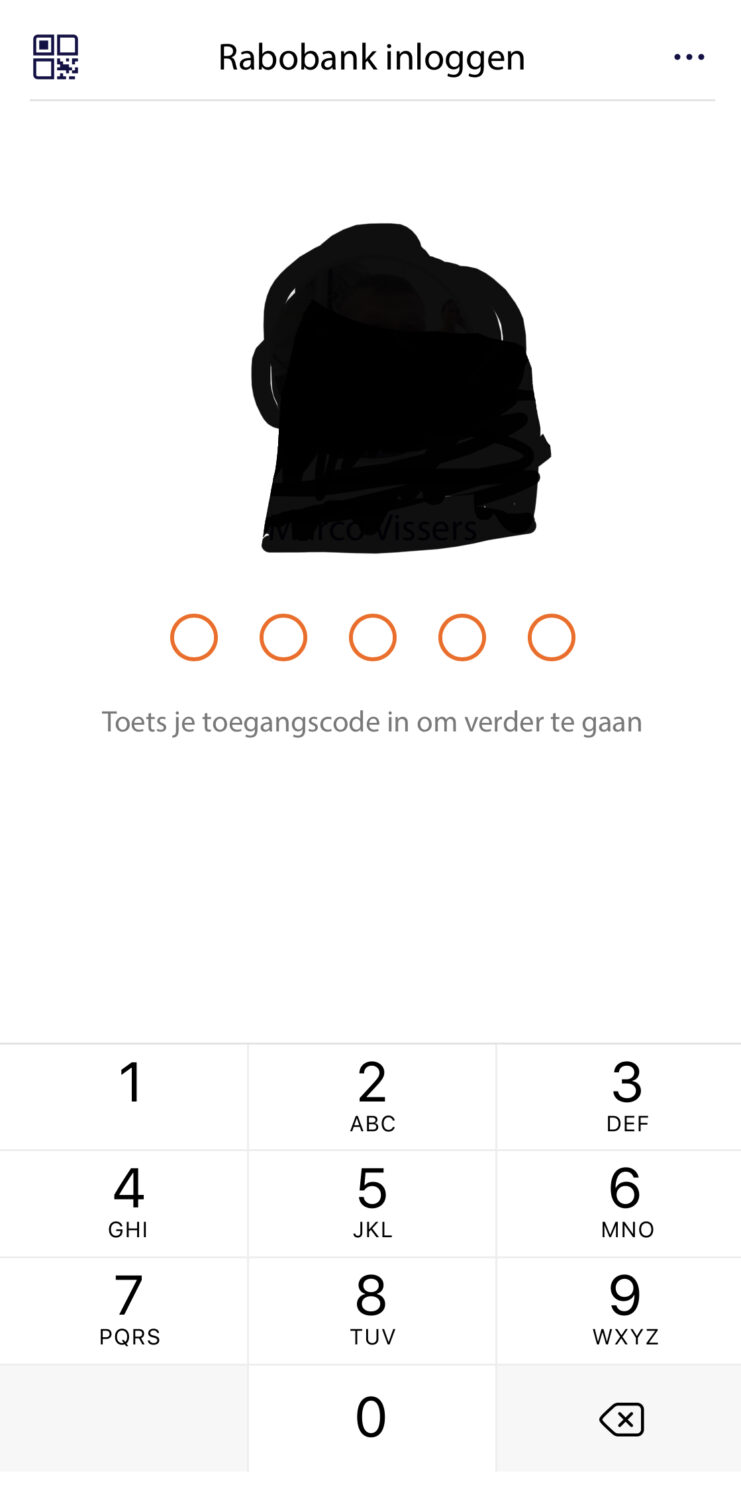
Task: Tap the 8 TUV key
Action: [372, 1311]
